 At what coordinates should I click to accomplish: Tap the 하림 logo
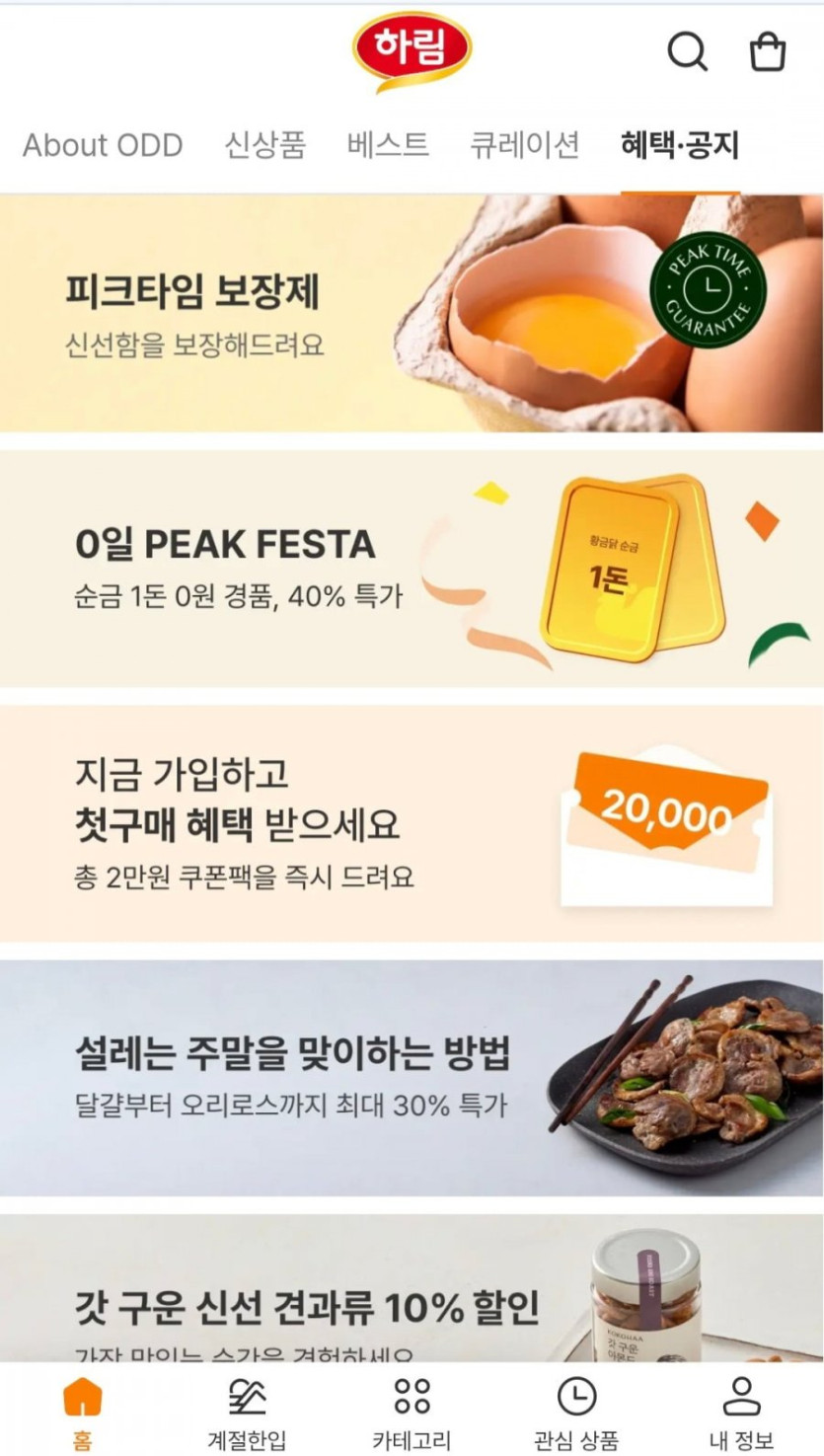coord(412,51)
